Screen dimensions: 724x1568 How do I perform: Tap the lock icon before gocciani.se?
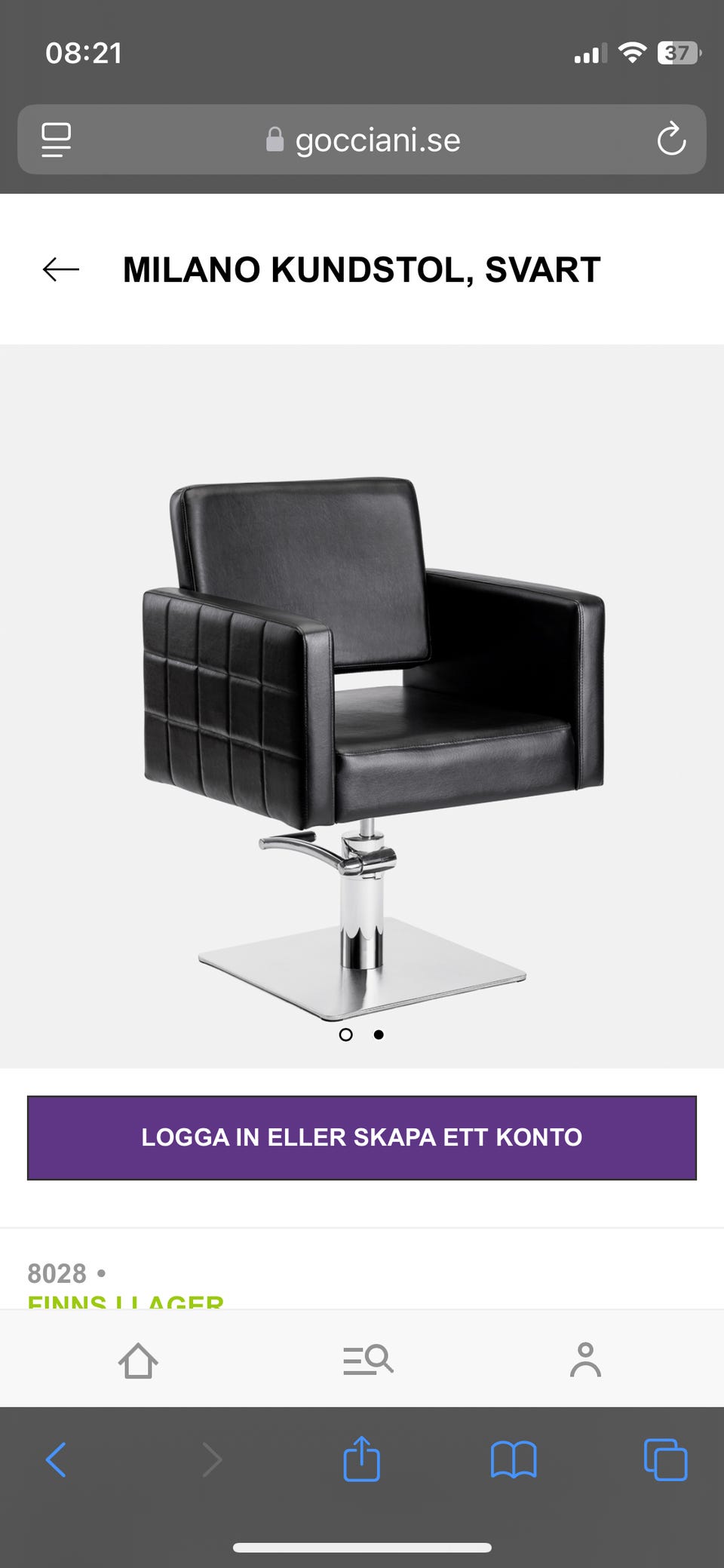click(275, 140)
